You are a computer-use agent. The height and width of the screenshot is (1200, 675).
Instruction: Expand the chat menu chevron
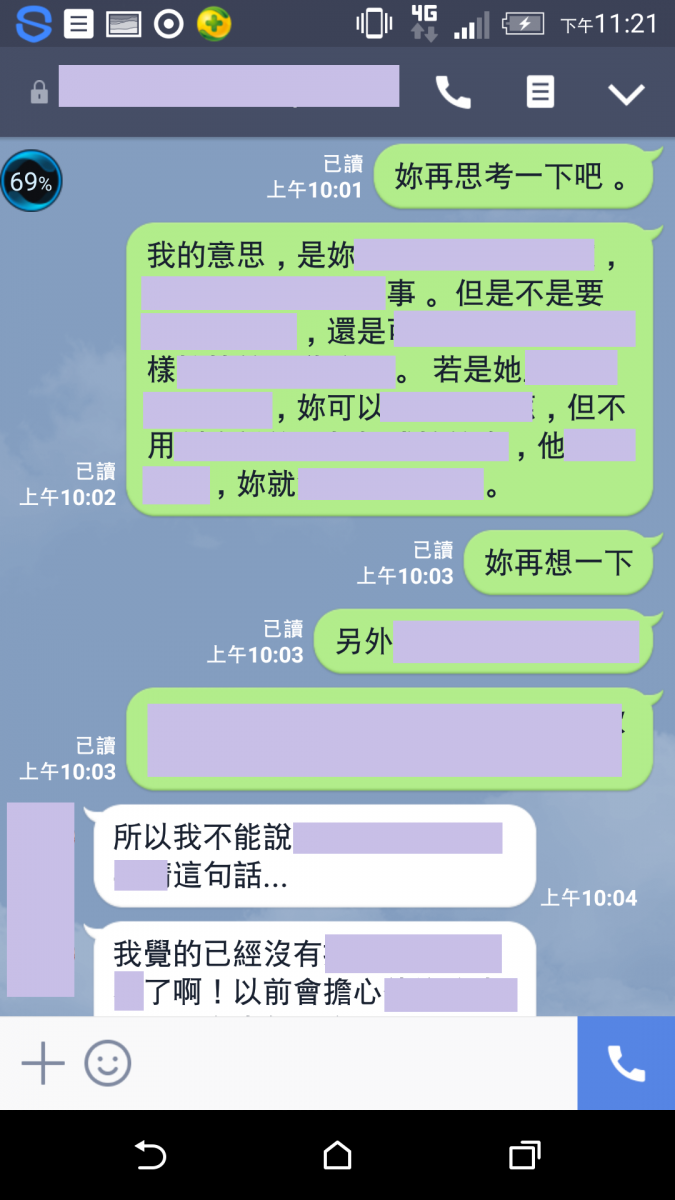click(x=627, y=94)
